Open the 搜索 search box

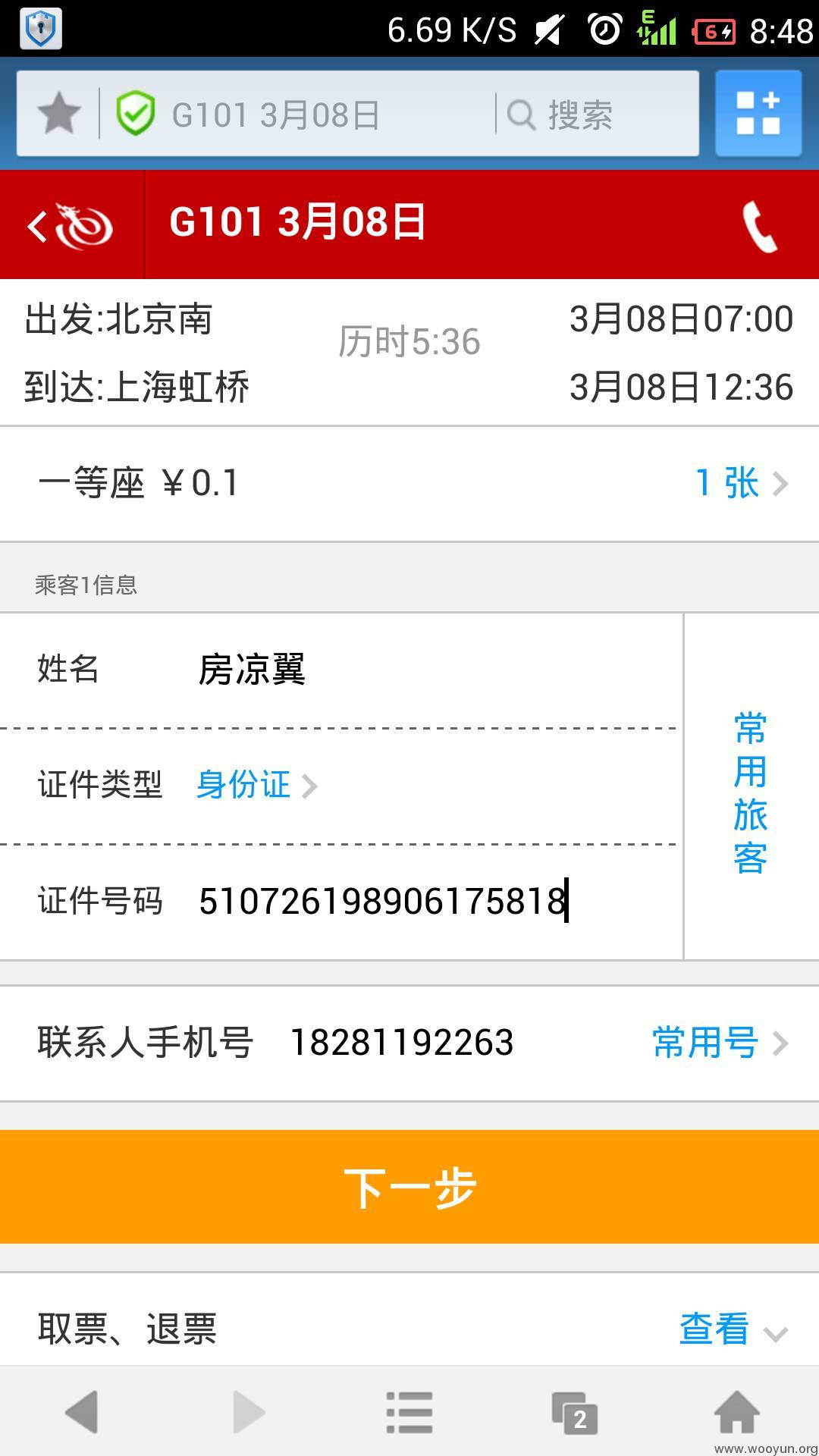596,115
